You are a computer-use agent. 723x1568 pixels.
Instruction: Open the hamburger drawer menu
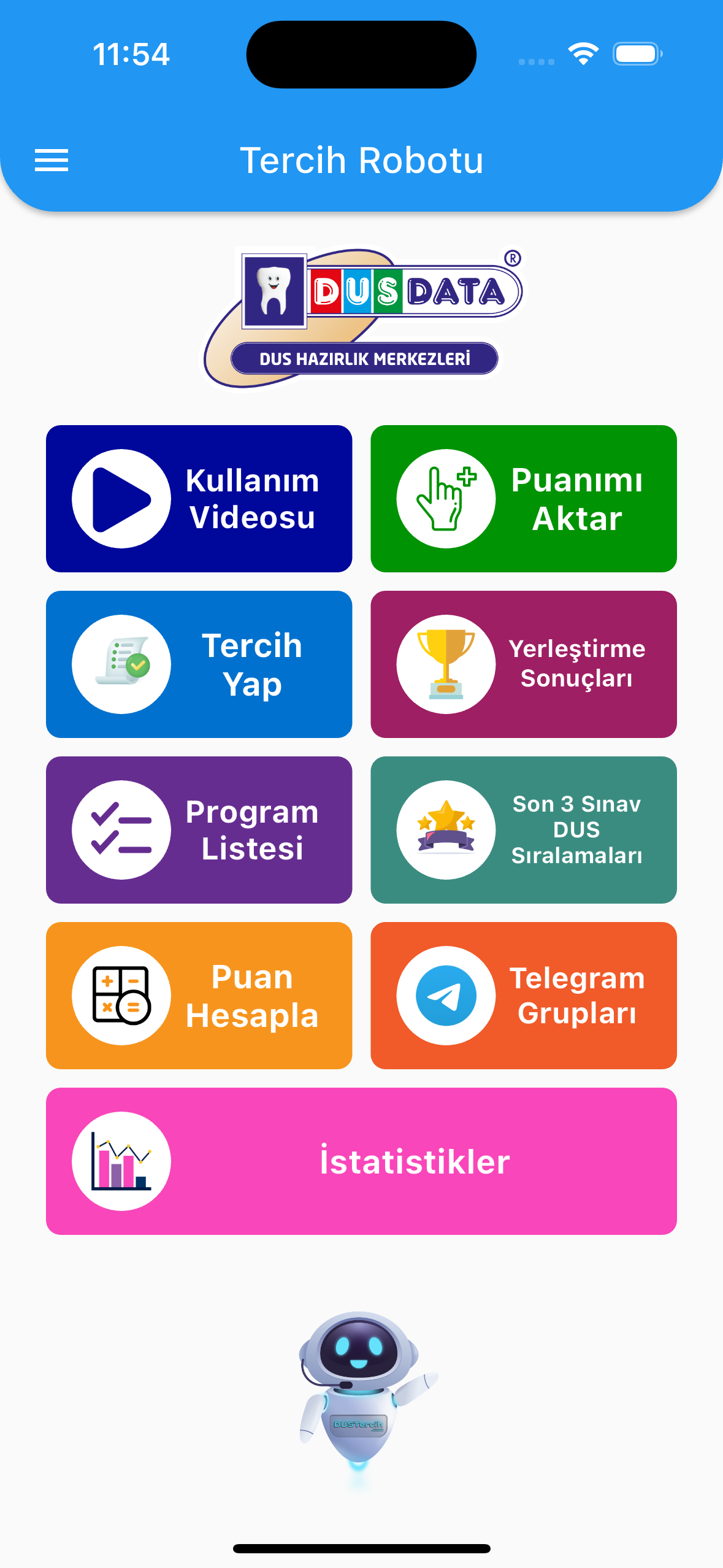tap(52, 161)
